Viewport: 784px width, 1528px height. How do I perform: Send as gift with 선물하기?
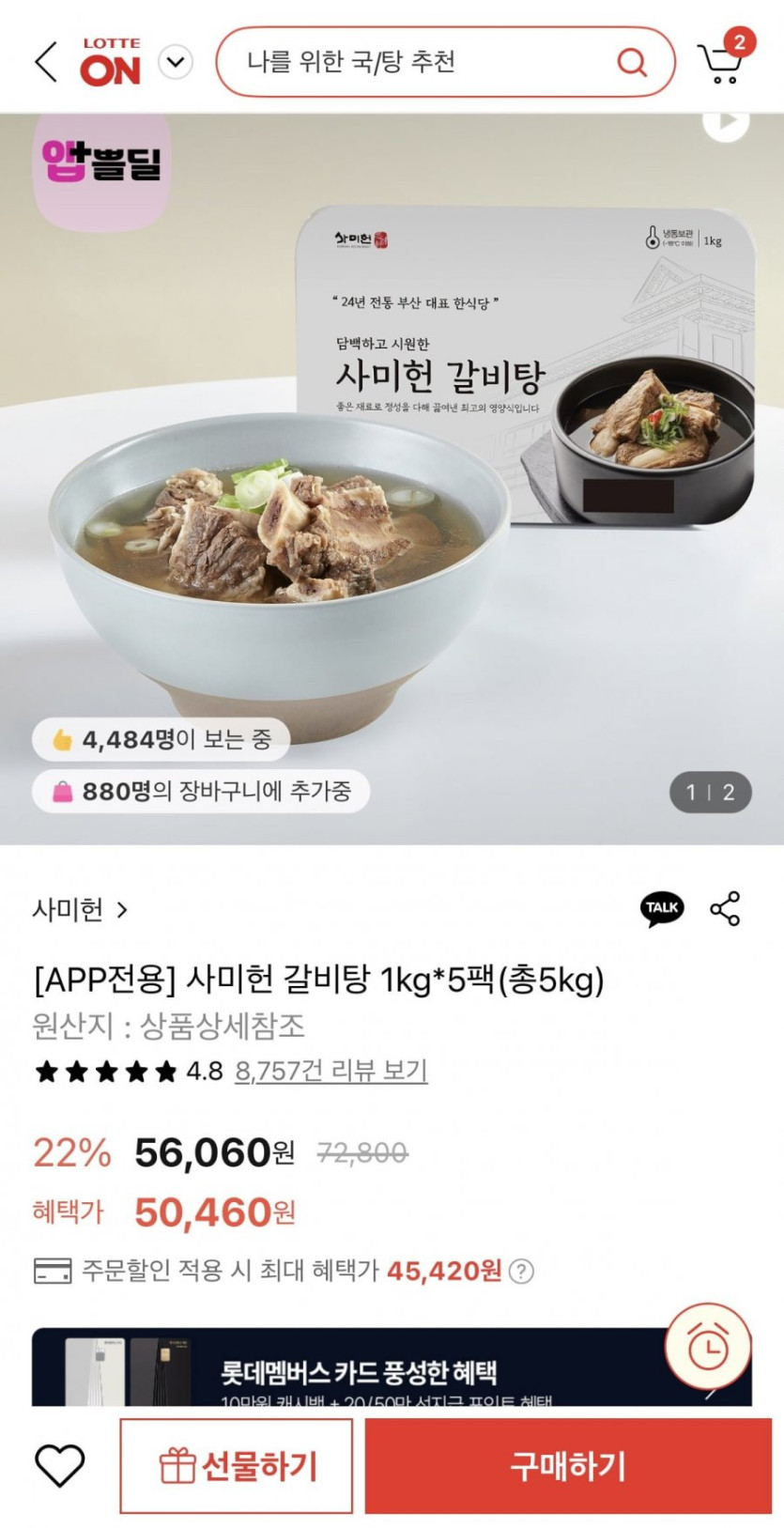tap(237, 1465)
